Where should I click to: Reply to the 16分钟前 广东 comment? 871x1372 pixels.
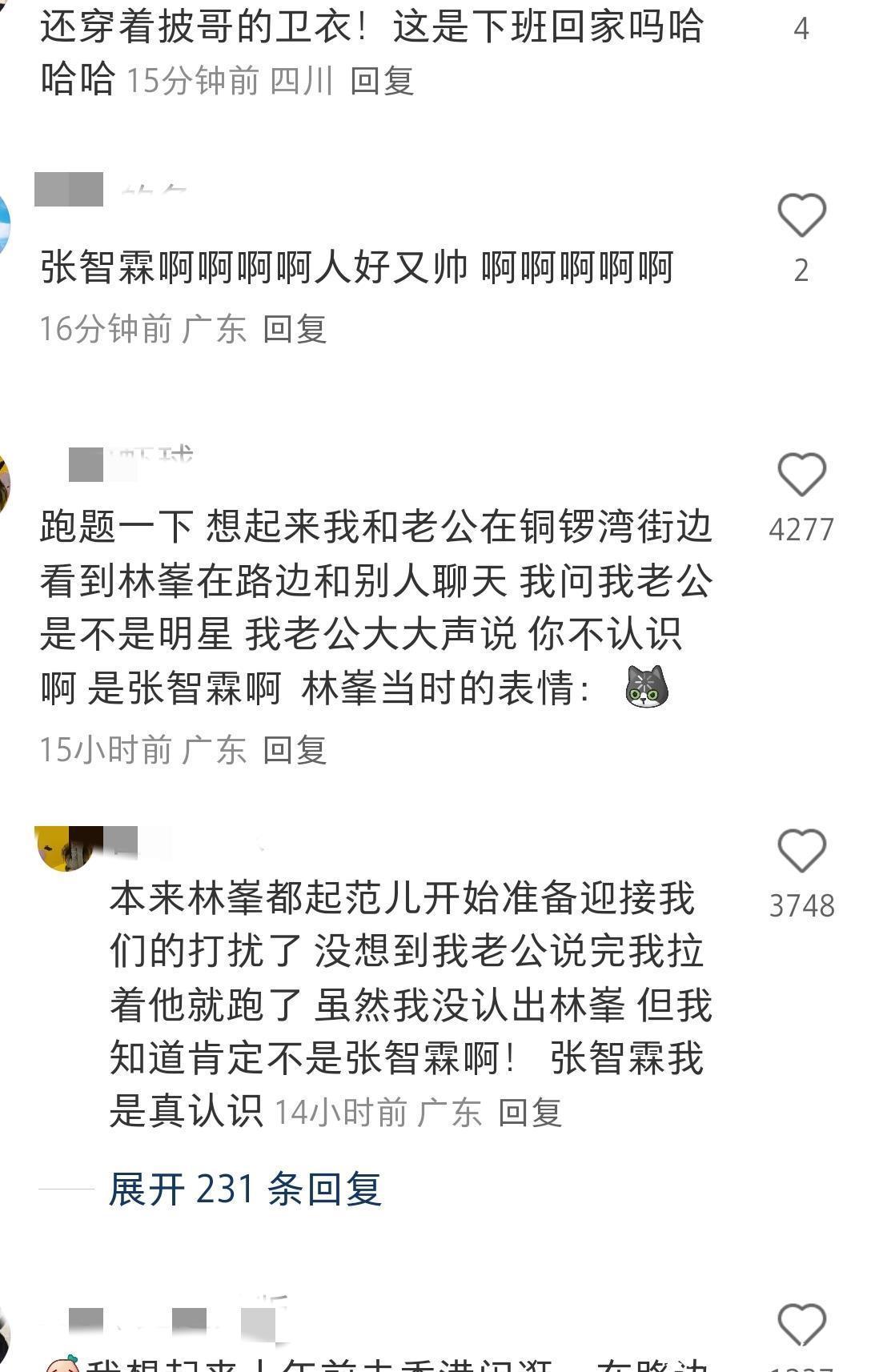[x=295, y=330]
